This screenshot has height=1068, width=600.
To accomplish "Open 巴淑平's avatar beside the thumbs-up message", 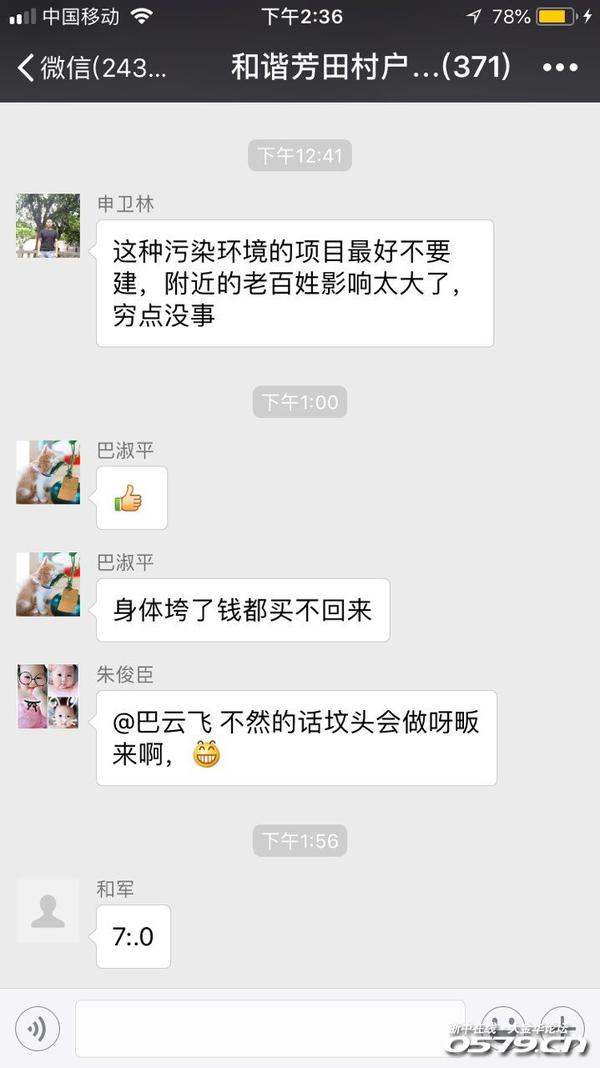I will coord(48,472).
